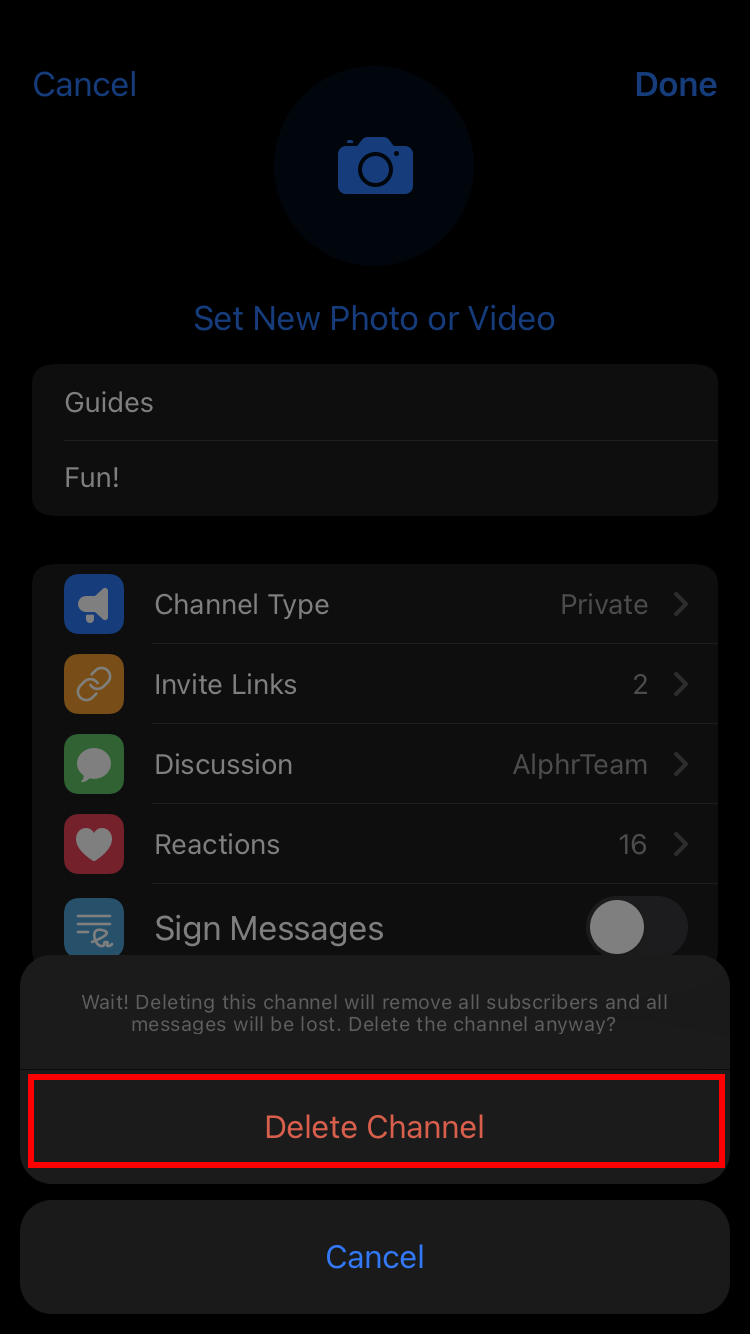Viewport: 750px width, 1334px height.
Task: Select Set New Photo or Video
Action: [x=374, y=318]
